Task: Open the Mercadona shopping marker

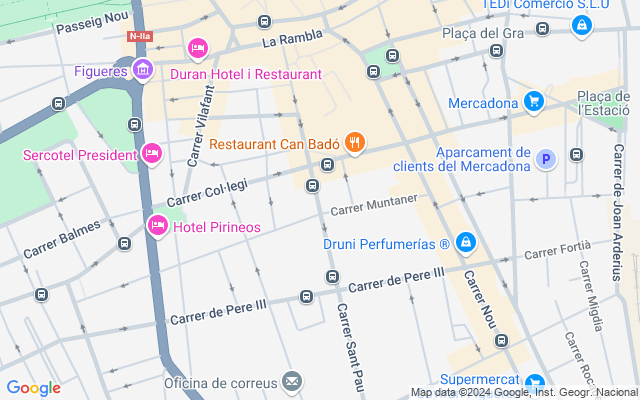Action: (534, 102)
